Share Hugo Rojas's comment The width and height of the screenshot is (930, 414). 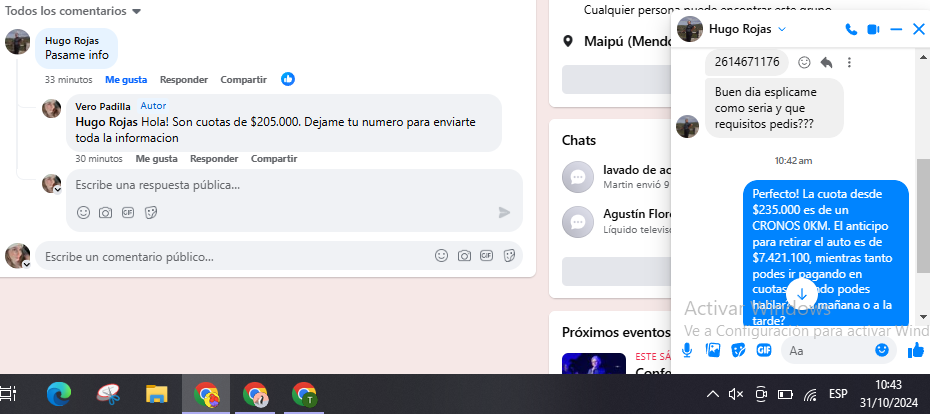[243, 79]
